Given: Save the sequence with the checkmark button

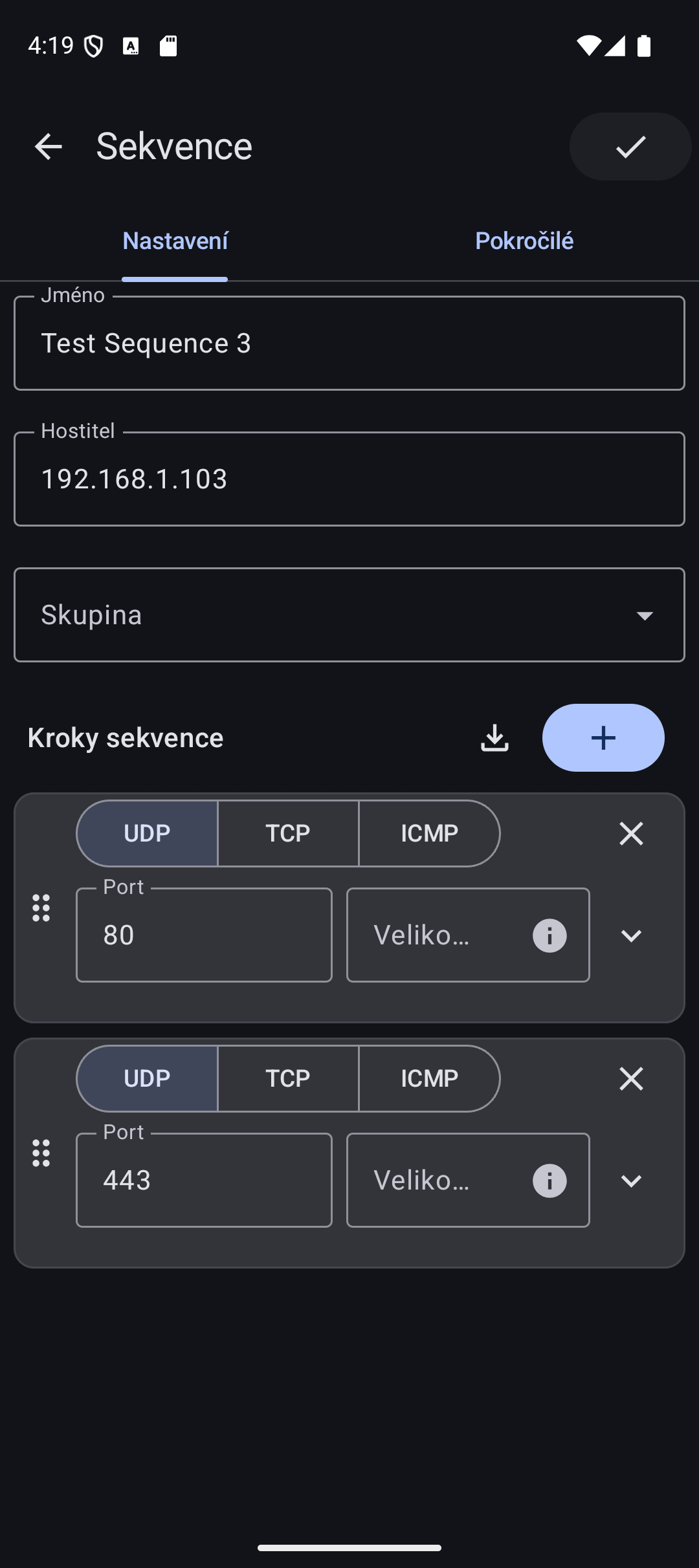Looking at the screenshot, I should tap(630, 147).
